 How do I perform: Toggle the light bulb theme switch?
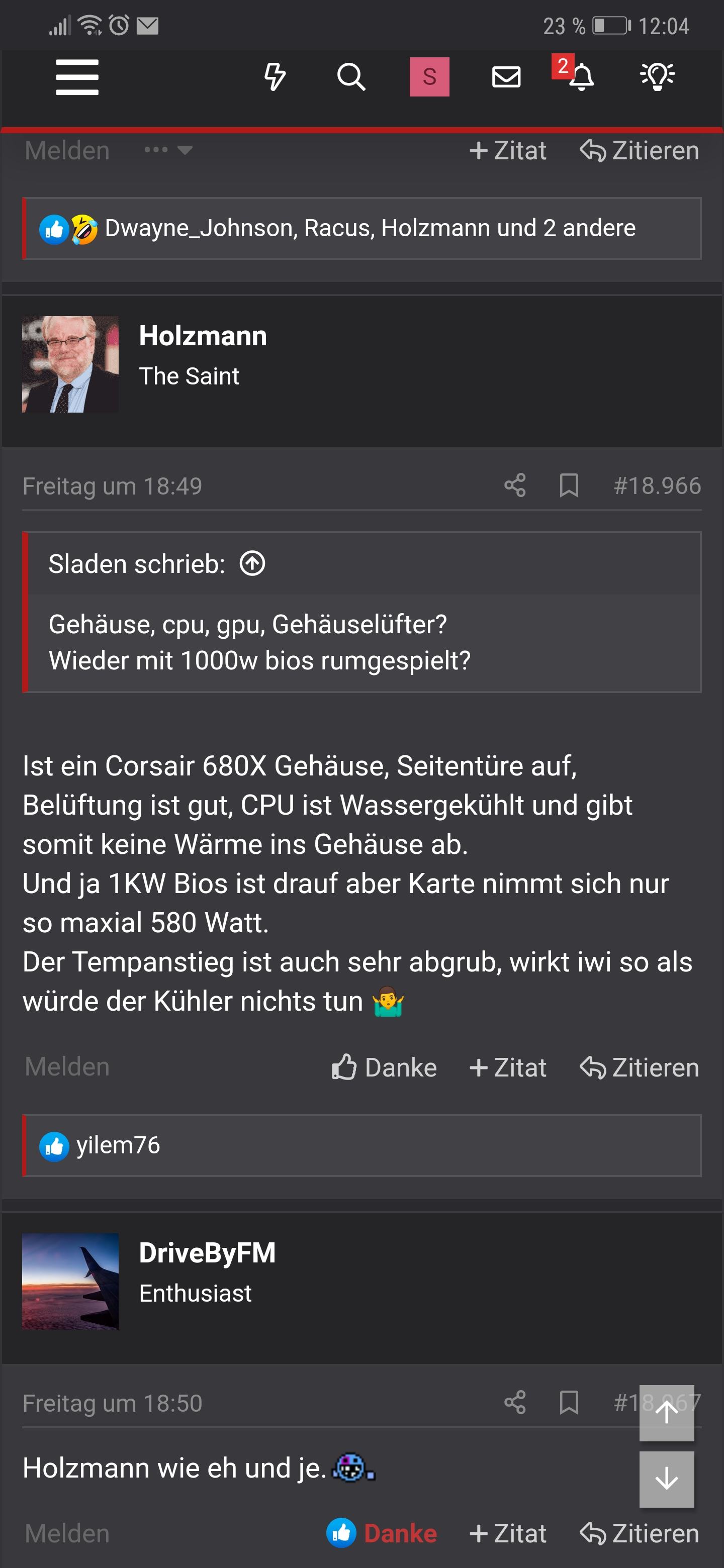pyautogui.click(x=657, y=77)
